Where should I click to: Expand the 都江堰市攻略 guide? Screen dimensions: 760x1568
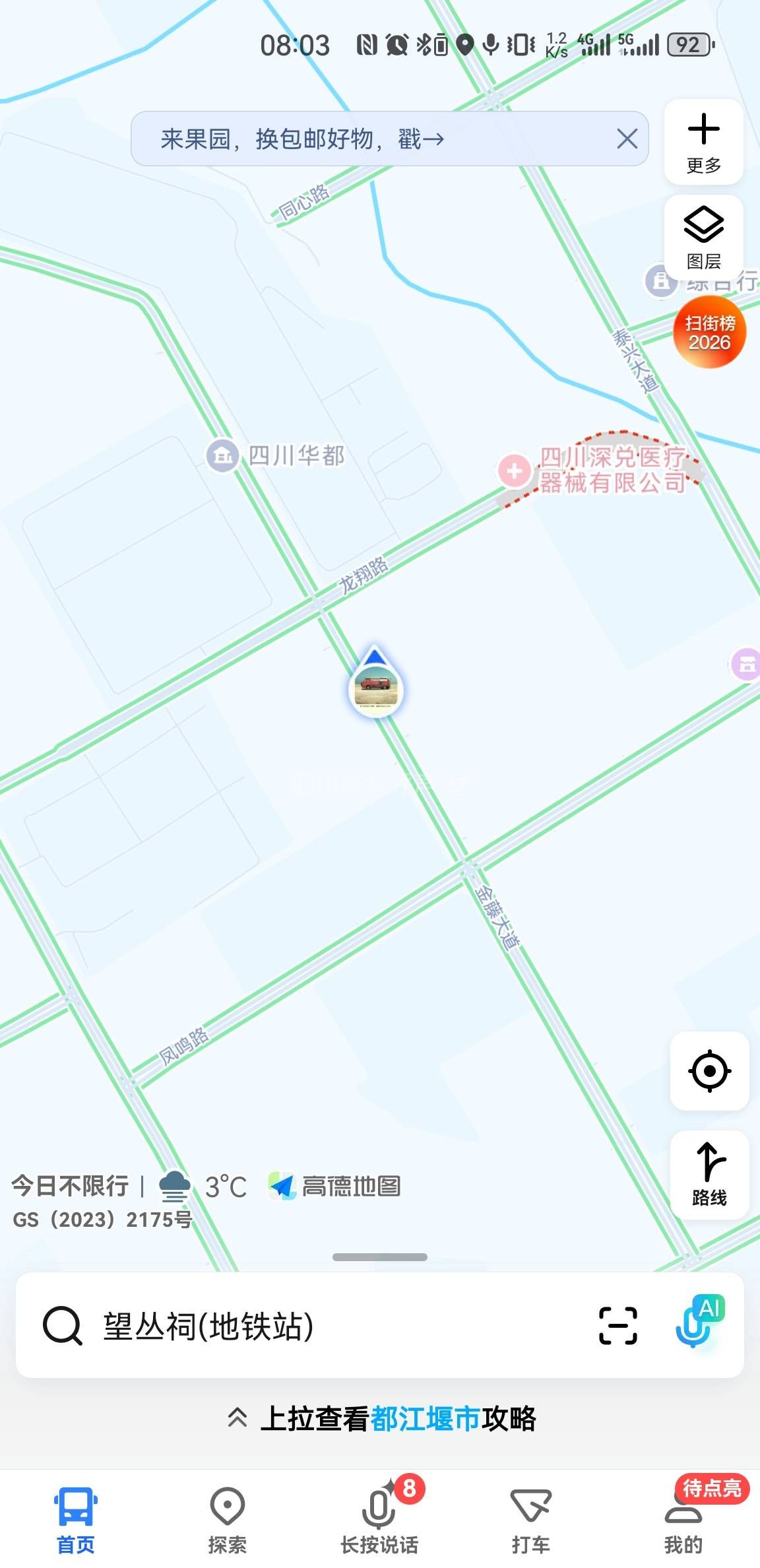(x=381, y=1419)
